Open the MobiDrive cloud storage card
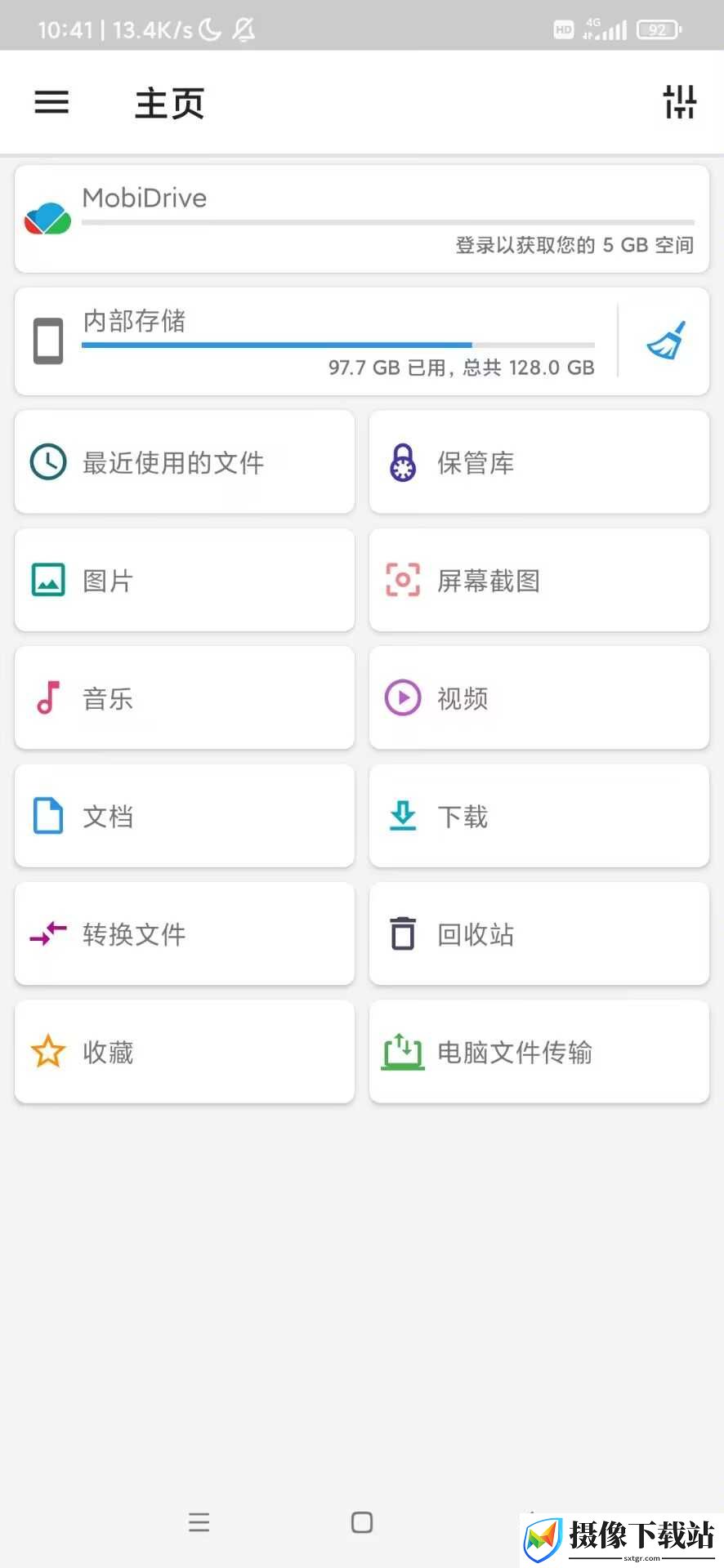This screenshot has width=724, height=1568. click(x=362, y=219)
